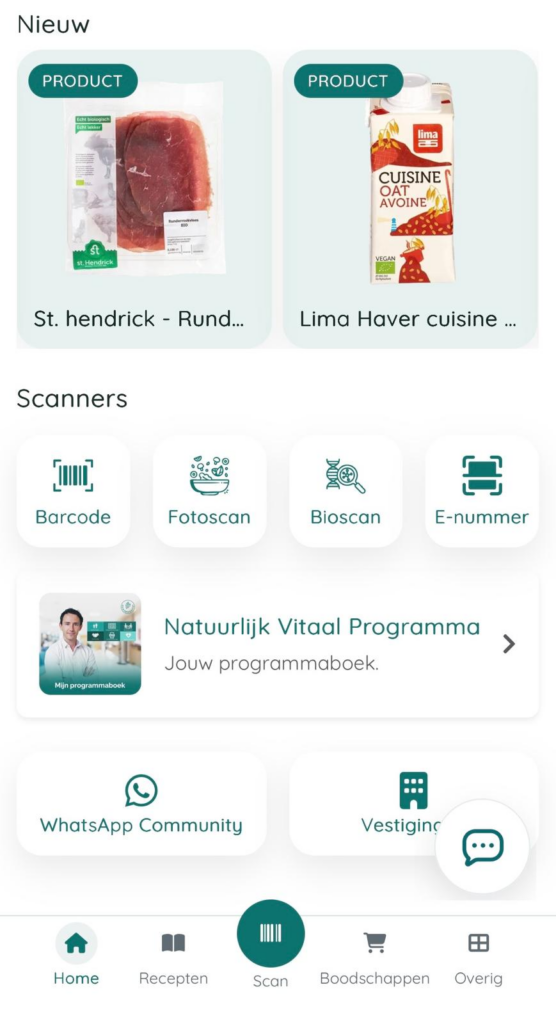Open the Bioscan tool
This screenshot has height=1024, width=556.
(x=346, y=491)
